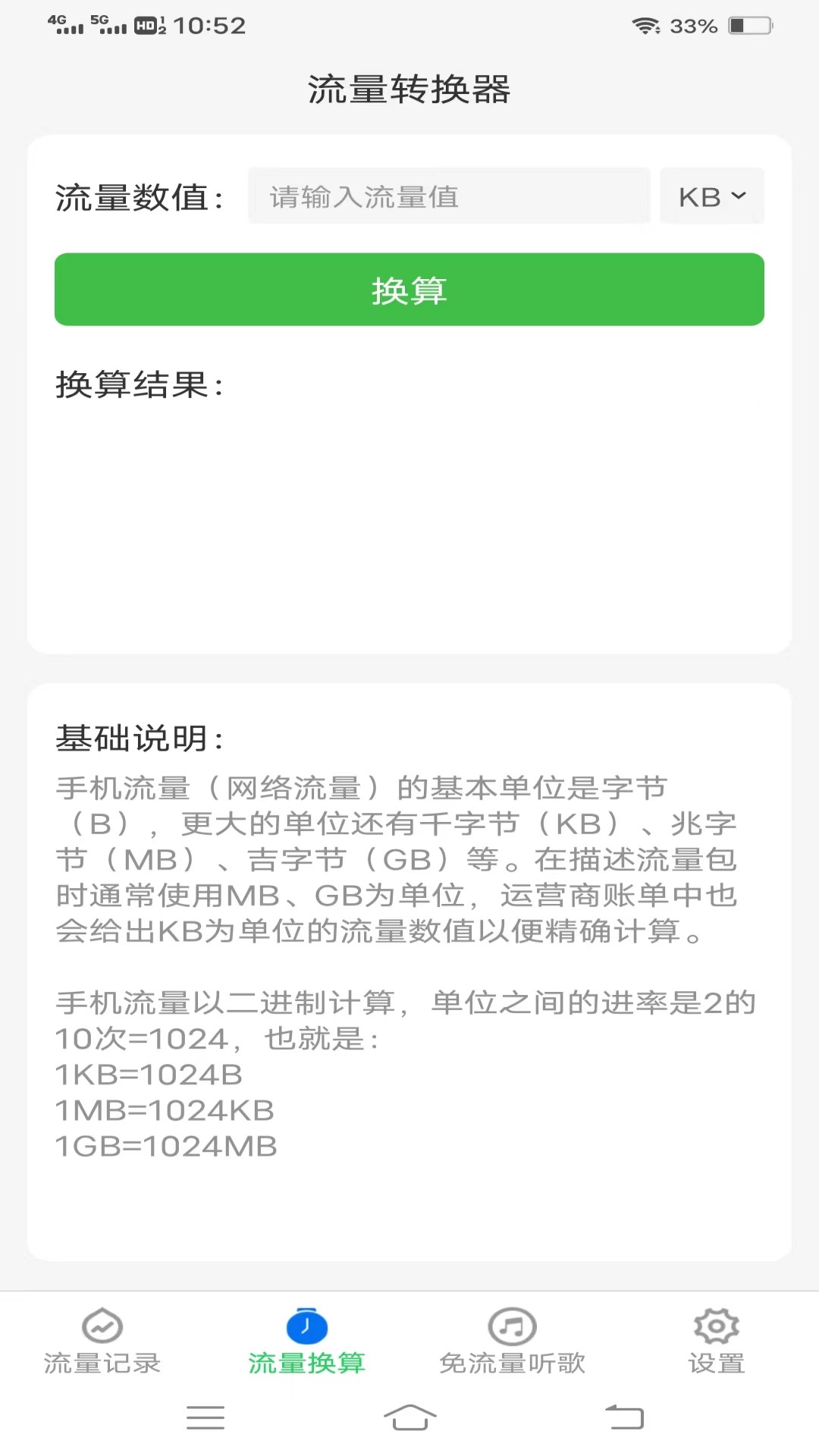Open the KB unit dropdown
819x1456 pixels.
coord(711,196)
